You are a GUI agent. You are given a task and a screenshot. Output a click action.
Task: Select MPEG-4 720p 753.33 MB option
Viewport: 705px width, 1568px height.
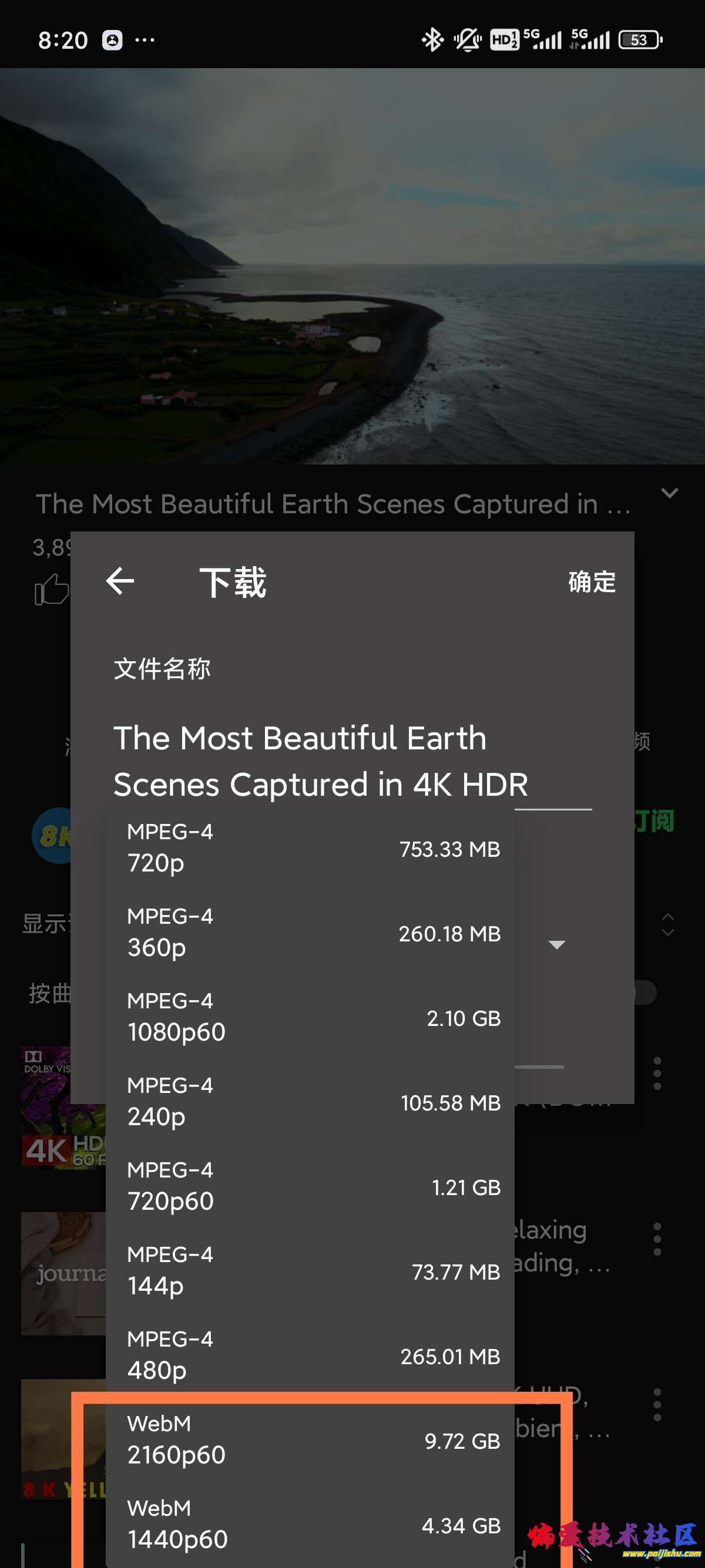(310, 848)
